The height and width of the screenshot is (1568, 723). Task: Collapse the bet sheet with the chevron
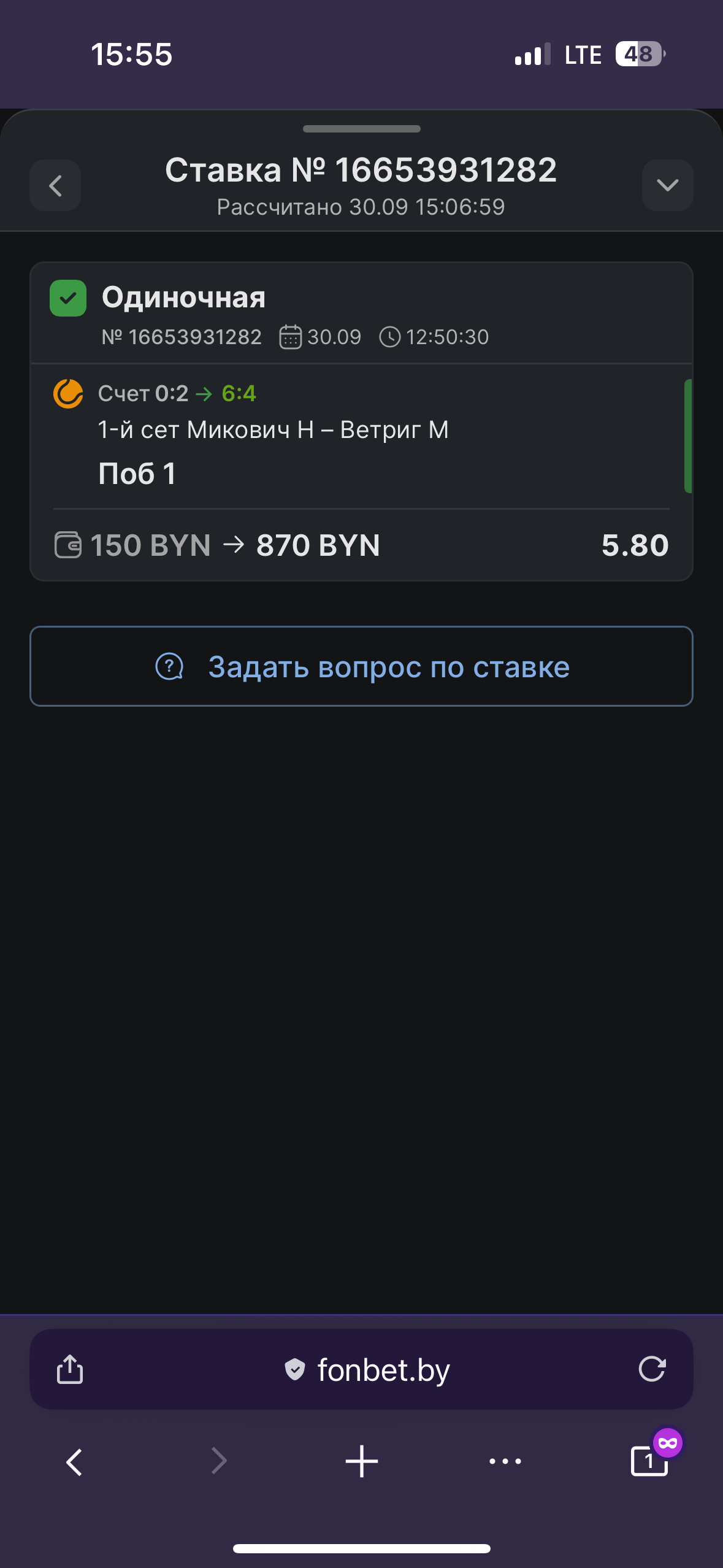(x=667, y=185)
